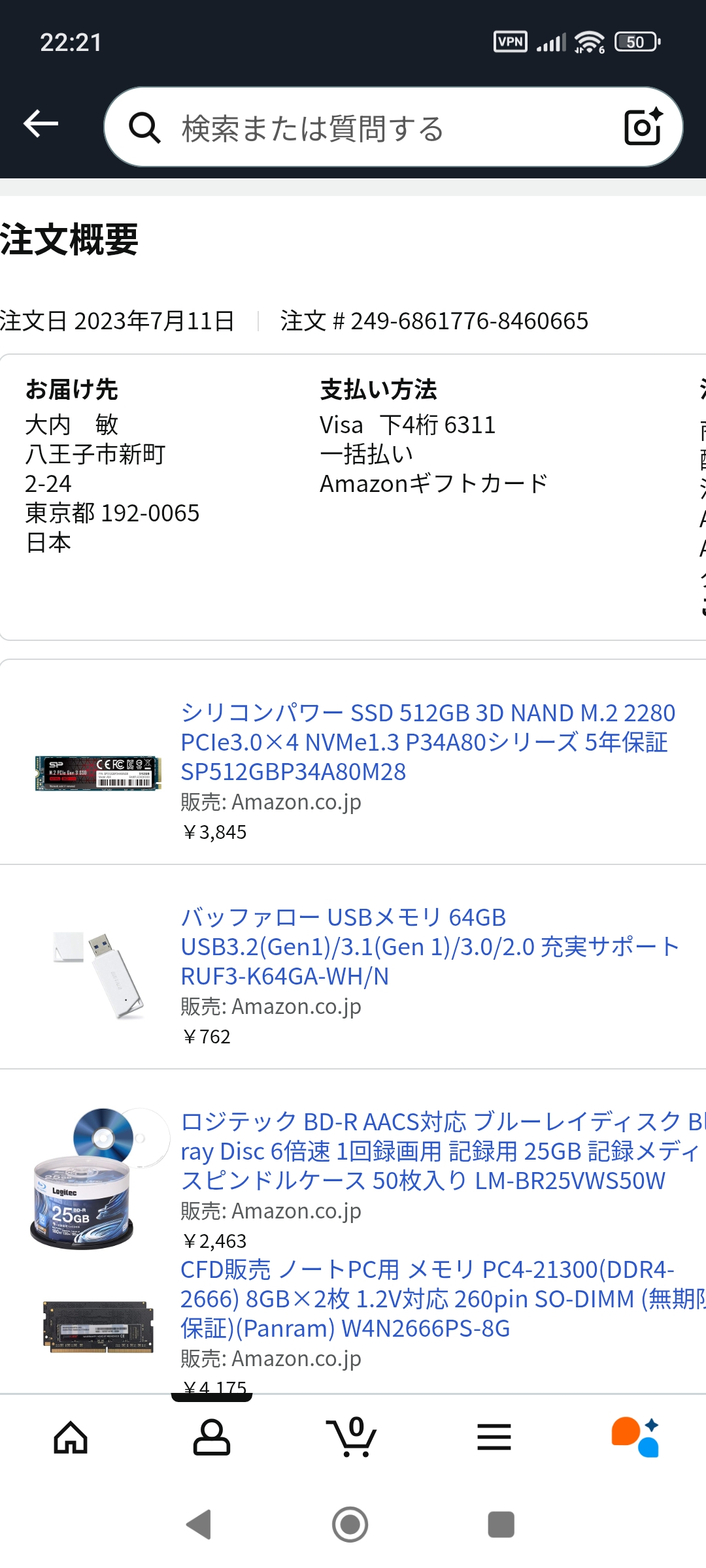Tap the system back button
The width and height of the screenshot is (706, 1568).
click(199, 1525)
